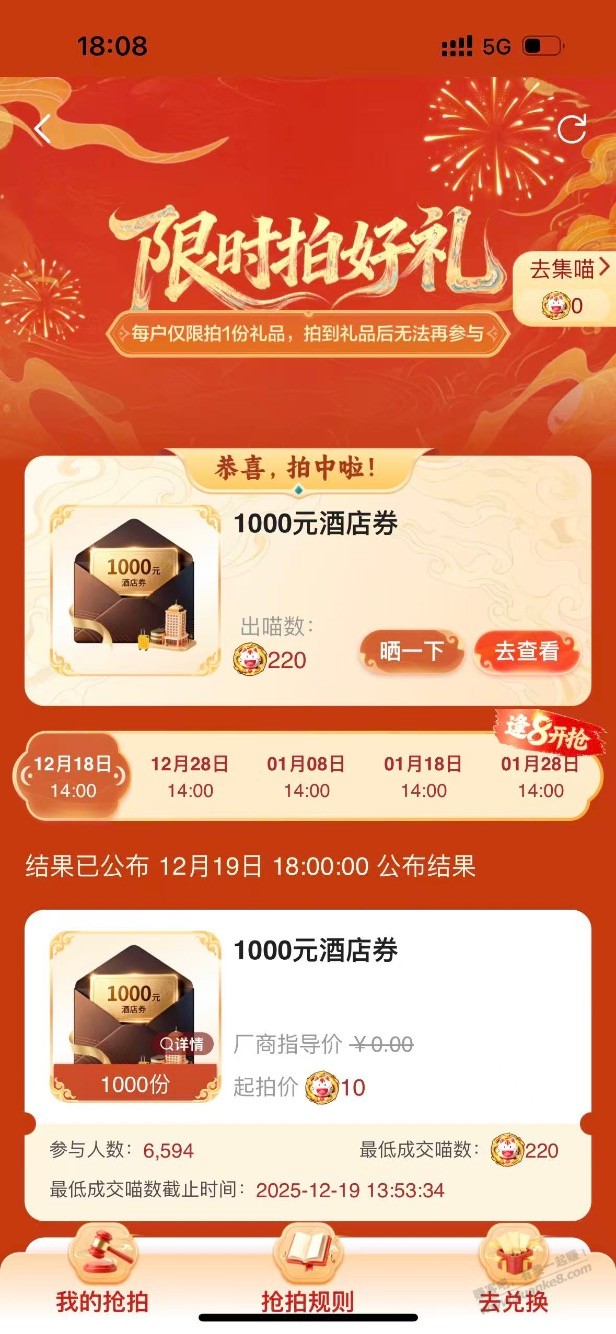Viewport: 616px width, 1334px height.
Task: Tap the 晒一下 share button
Action: (x=411, y=652)
